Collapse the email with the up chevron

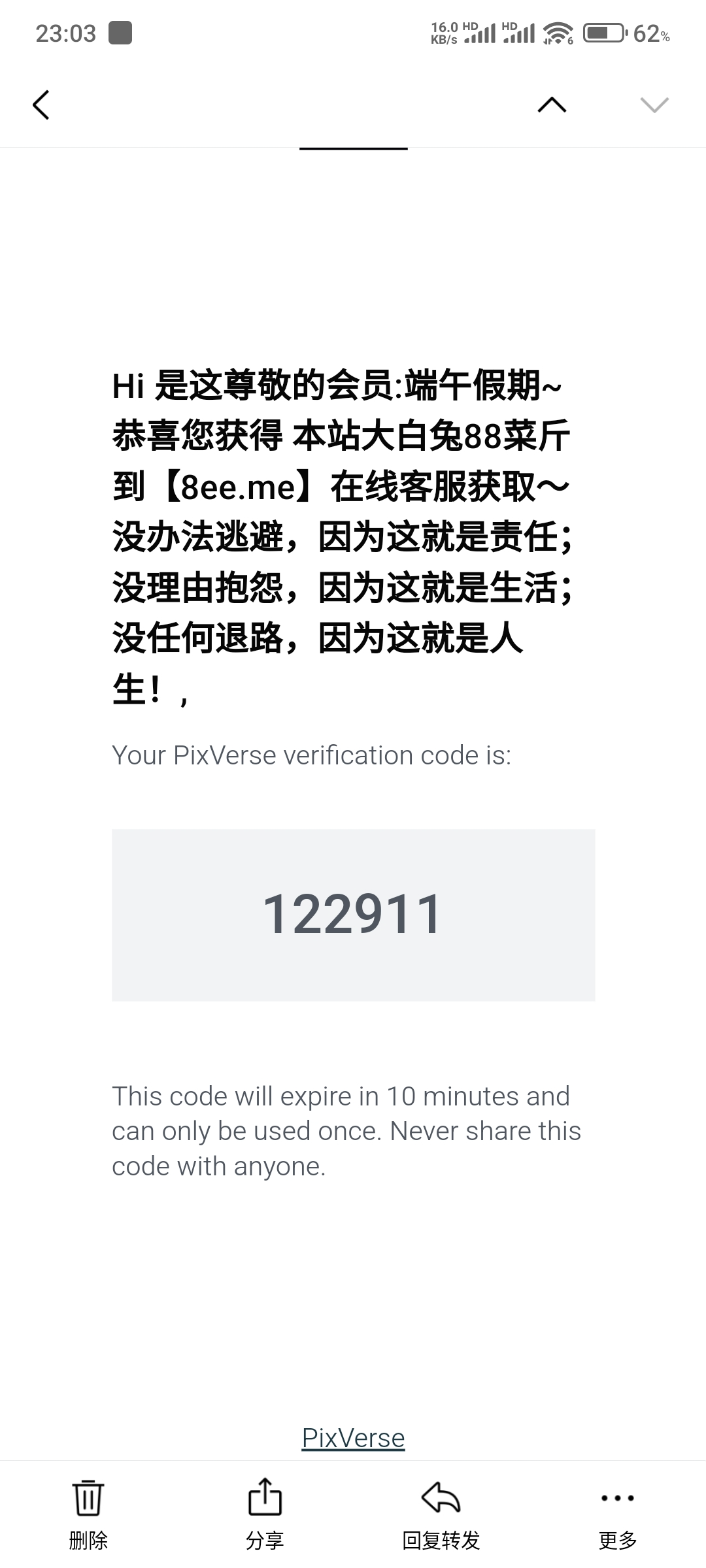[551, 105]
